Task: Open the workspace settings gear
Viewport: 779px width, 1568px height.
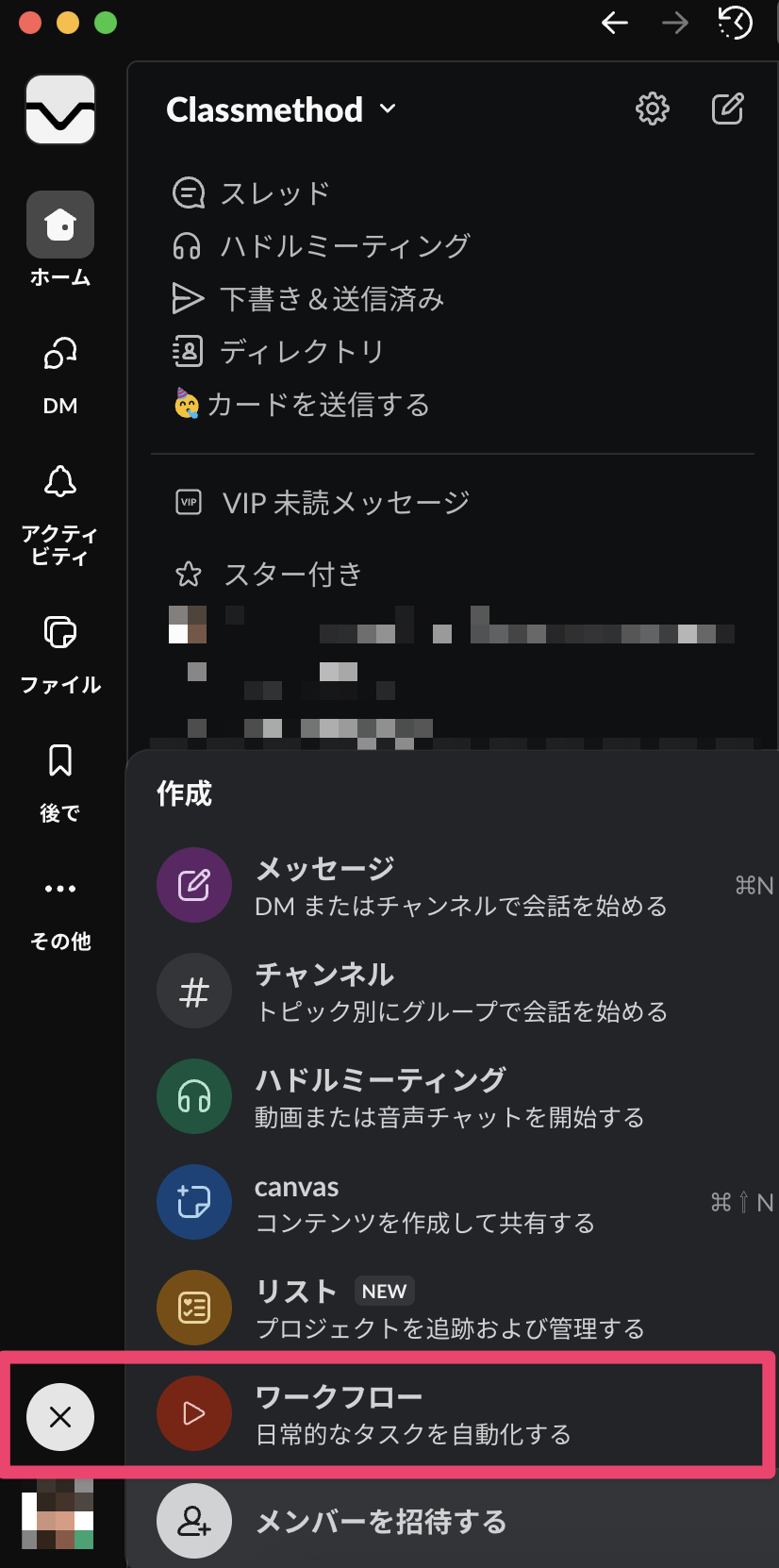Action: click(652, 109)
